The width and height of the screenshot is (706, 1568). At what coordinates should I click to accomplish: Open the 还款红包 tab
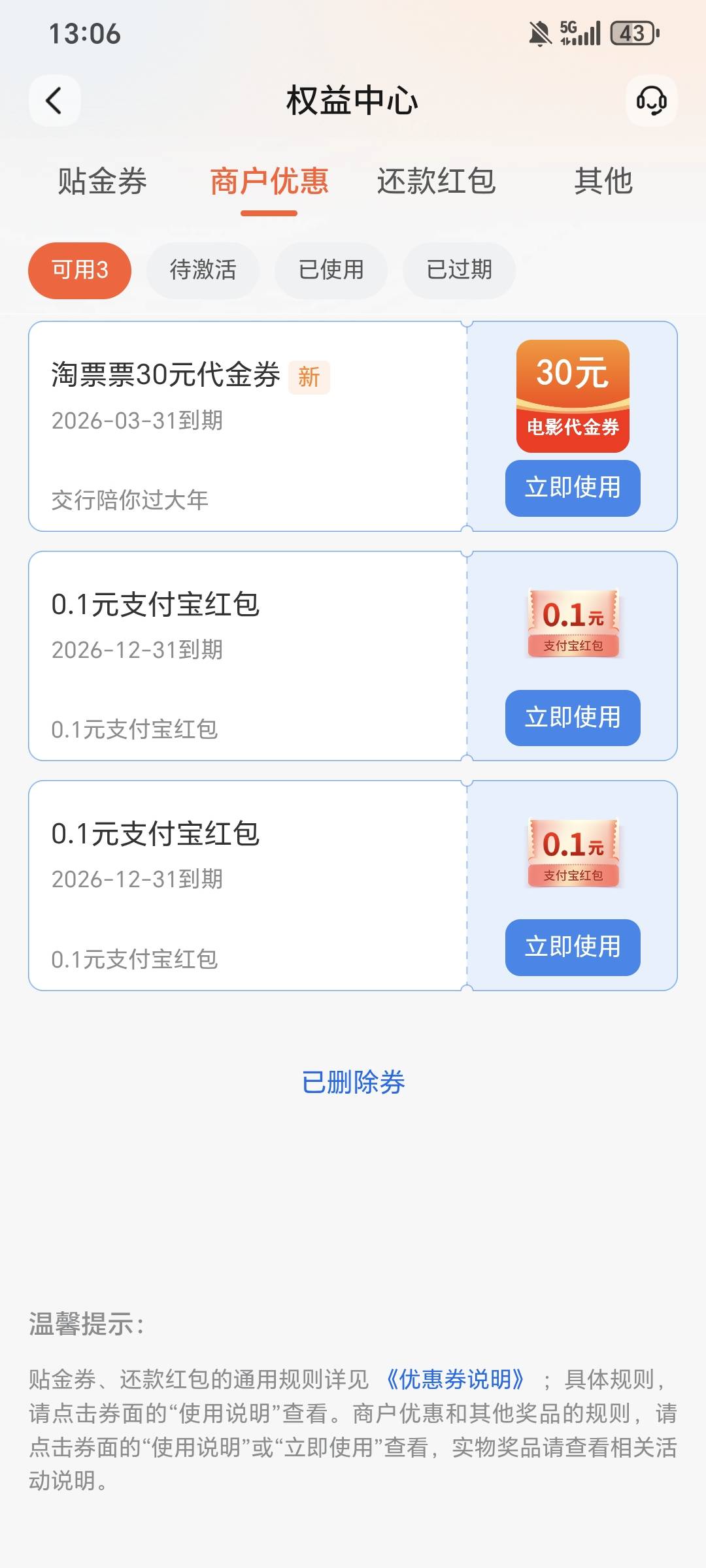click(x=436, y=181)
